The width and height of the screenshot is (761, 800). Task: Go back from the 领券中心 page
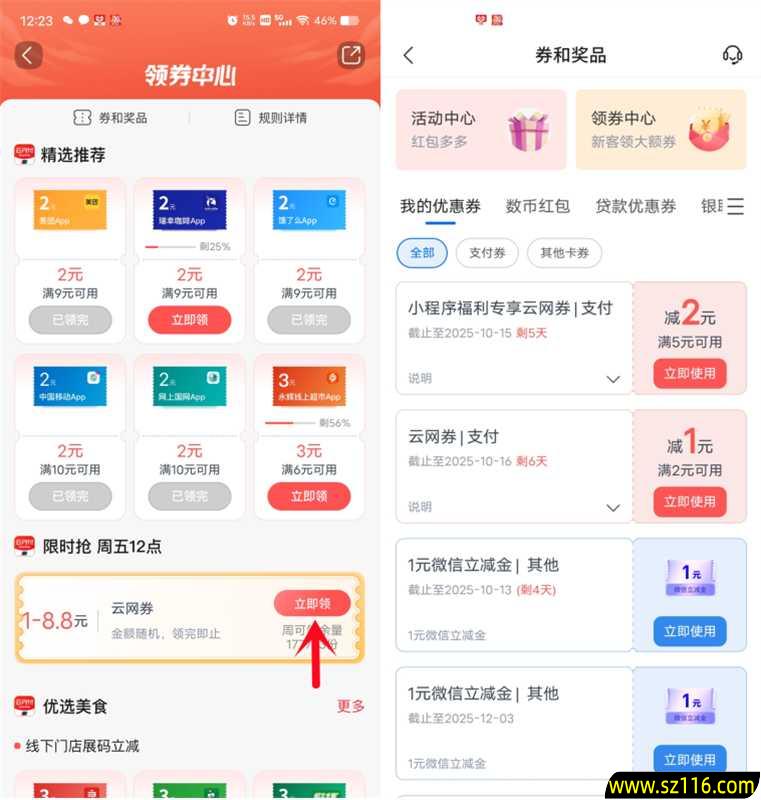pyautogui.click(x=28, y=55)
